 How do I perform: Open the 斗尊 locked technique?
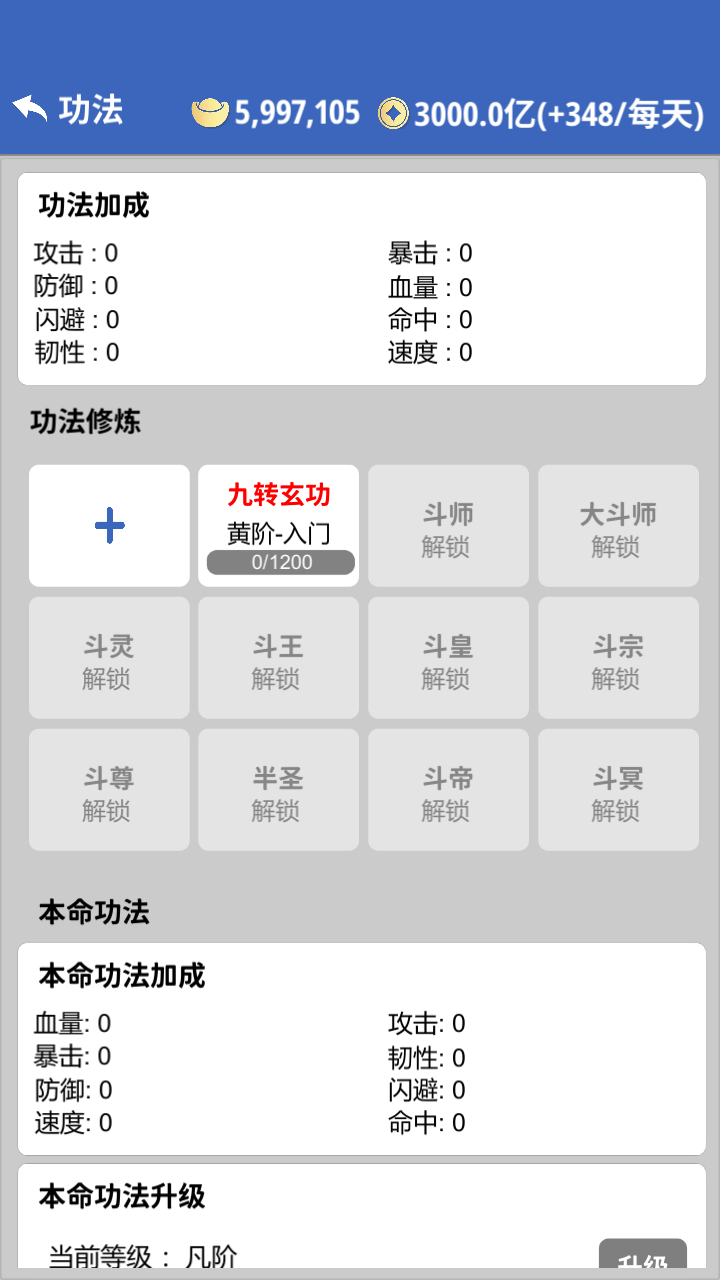pyautogui.click(x=108, y=789)
